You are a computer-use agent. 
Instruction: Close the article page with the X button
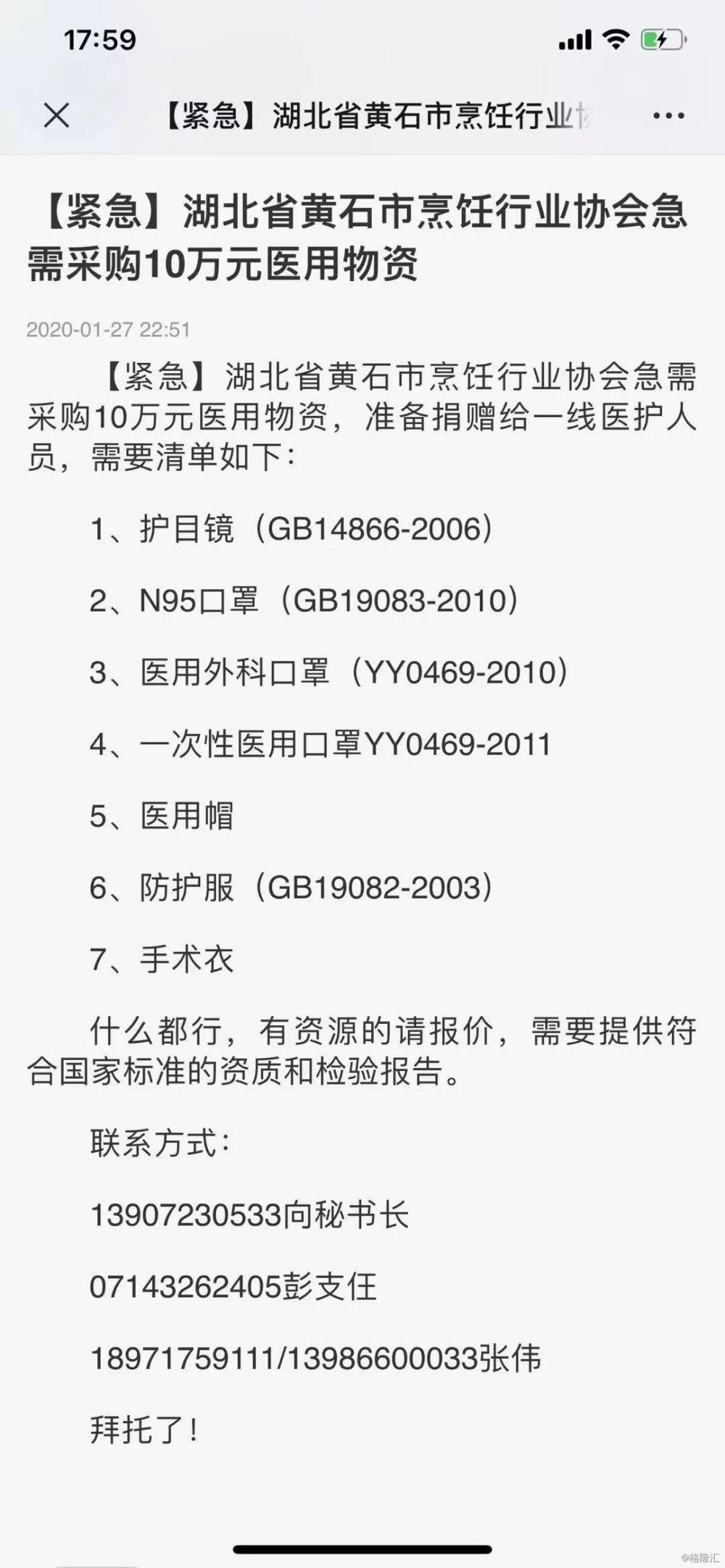pyautogui.click(x=57, y=115)
